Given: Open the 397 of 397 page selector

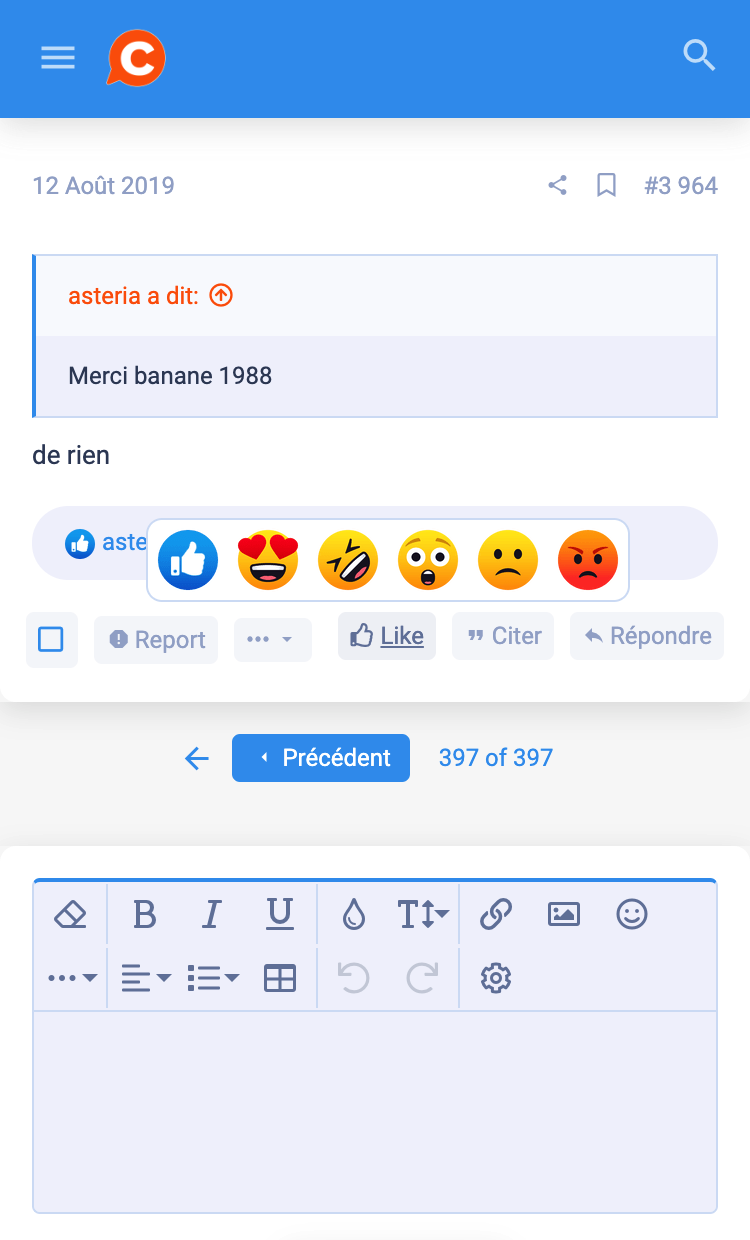Looking at the screenshot, I should click(x=495, y=758).
